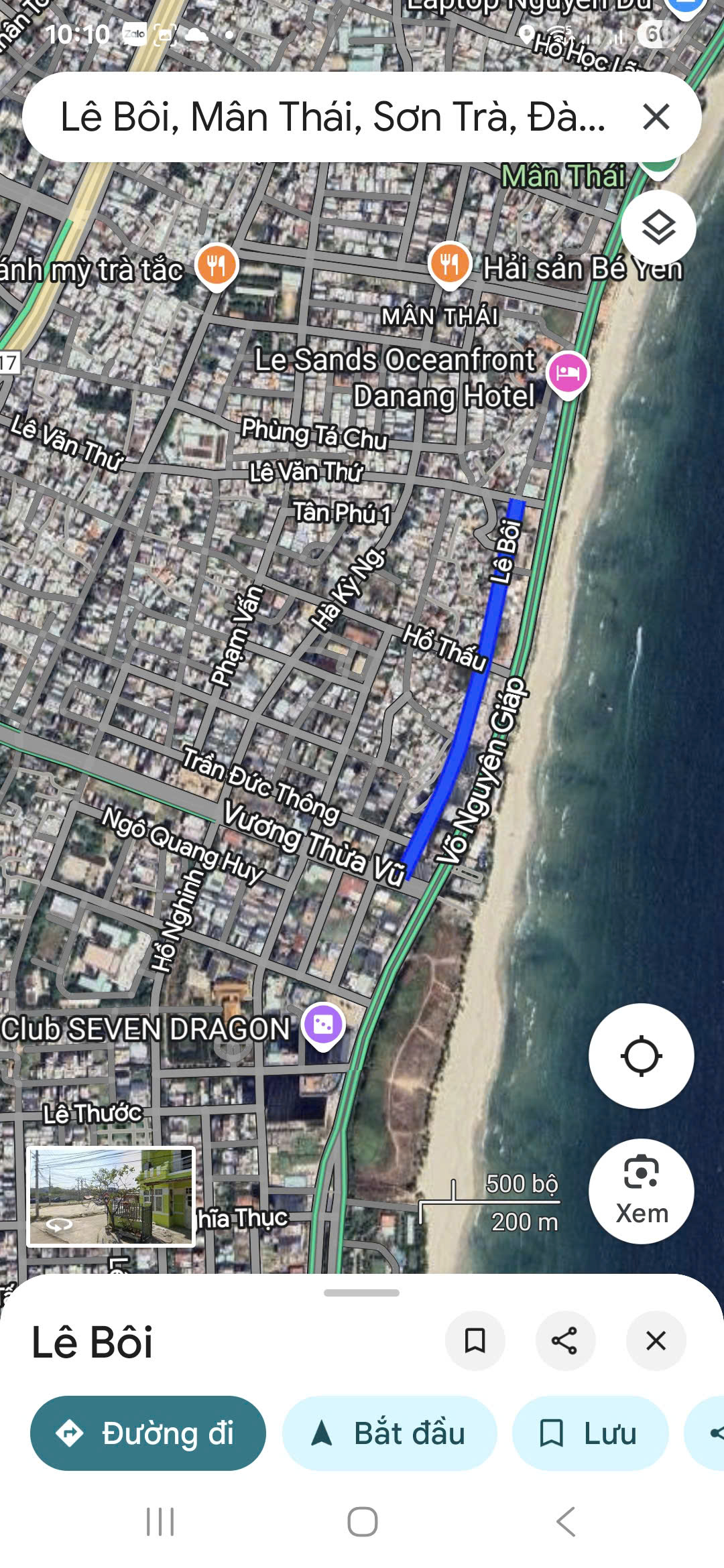Go back using the system back button
Image resolution: width=724 pixels, height=1568 pixels.
coord(565,1521)
